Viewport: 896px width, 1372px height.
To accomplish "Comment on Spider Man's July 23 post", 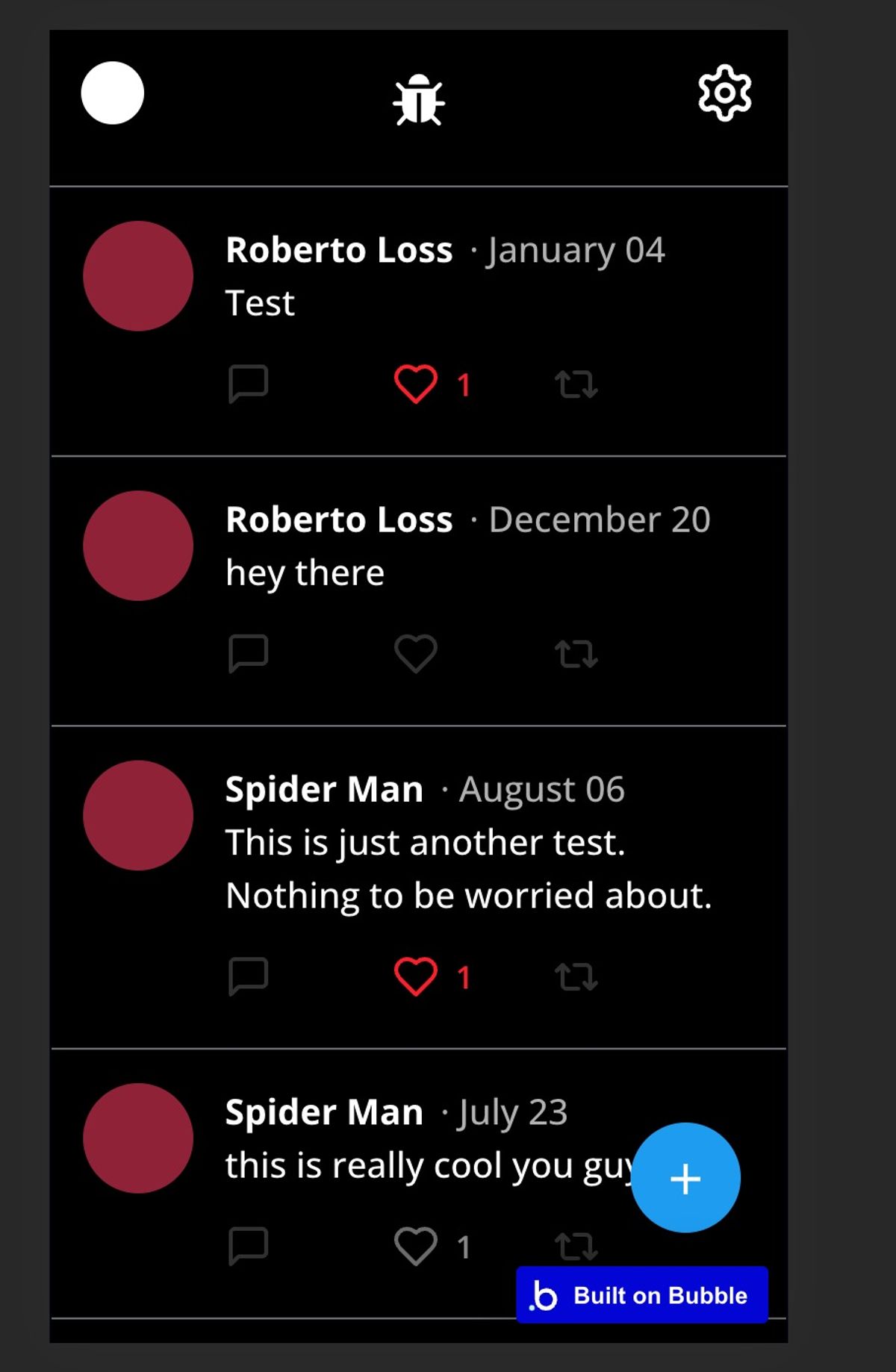I will [x=248, y=1246].
